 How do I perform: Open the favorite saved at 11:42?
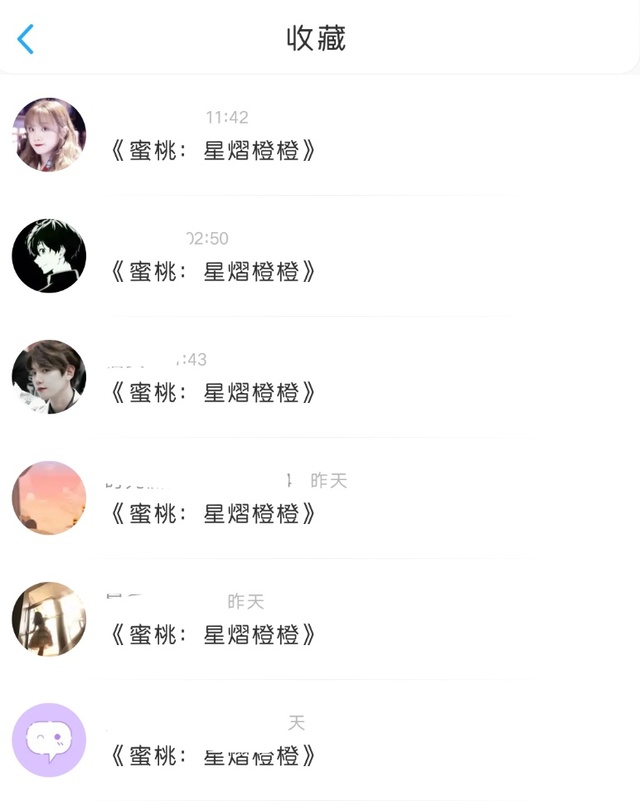(320, 135)
